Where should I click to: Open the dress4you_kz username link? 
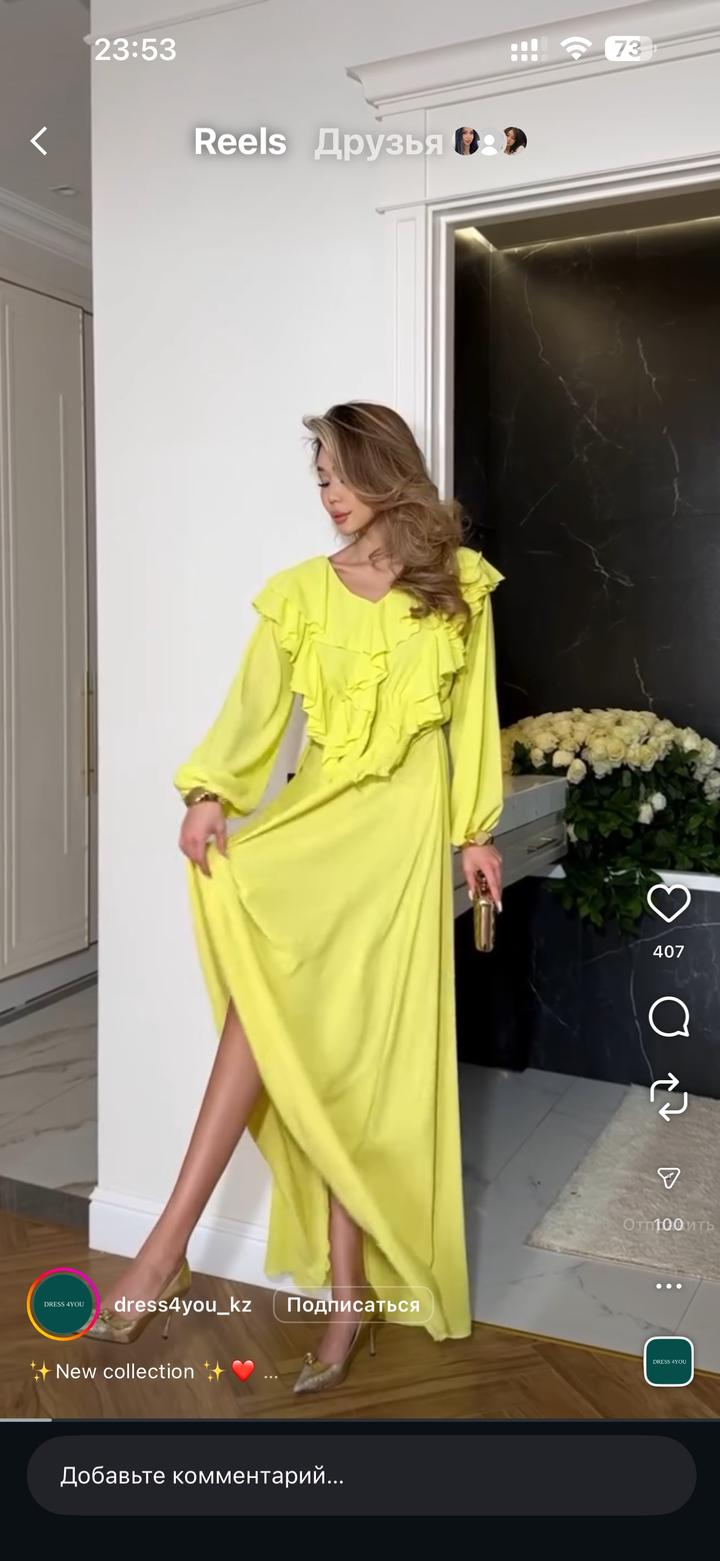click(x=183, y=1305)
